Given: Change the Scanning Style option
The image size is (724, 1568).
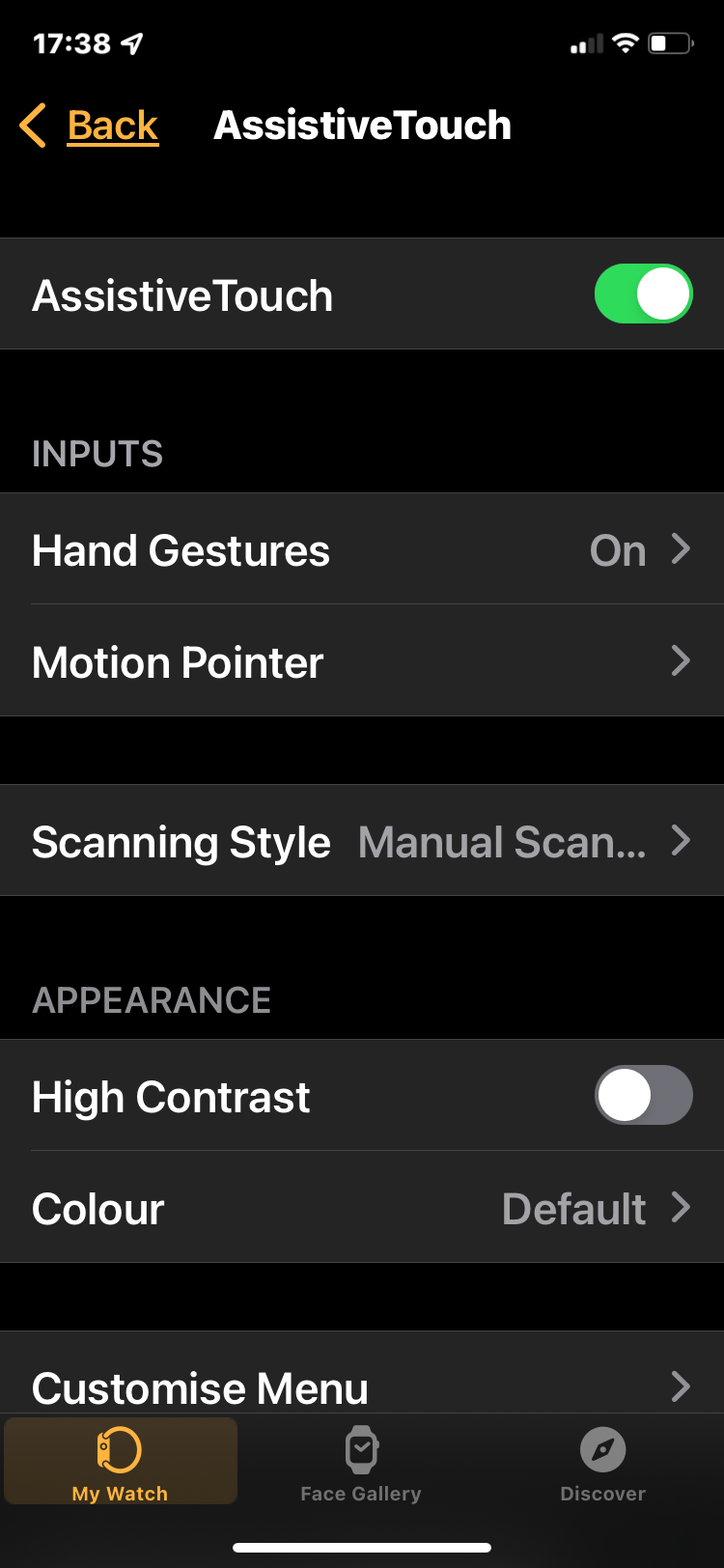Looking at the screenshot, I should pos(362,841).
